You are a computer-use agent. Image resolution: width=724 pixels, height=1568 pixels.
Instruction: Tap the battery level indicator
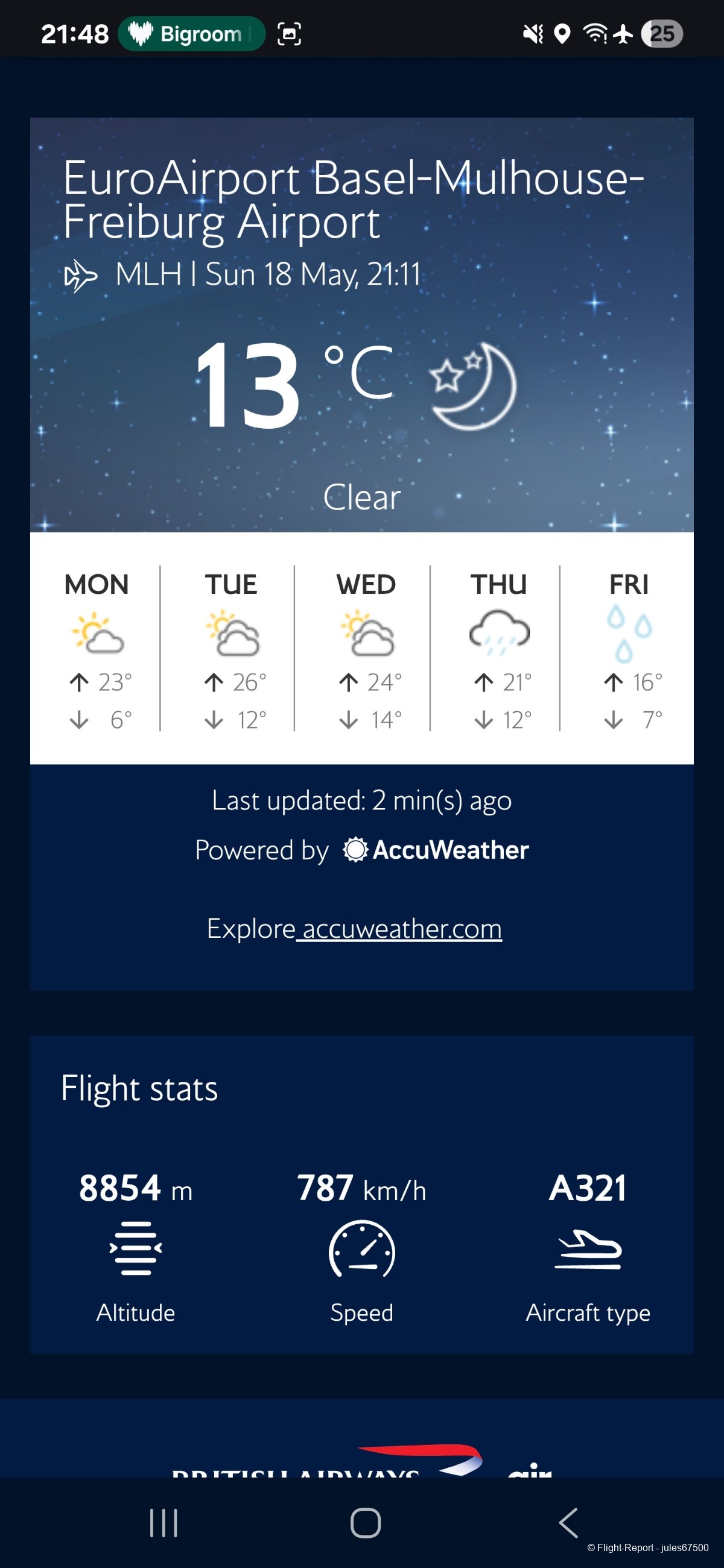pos(663,34)
